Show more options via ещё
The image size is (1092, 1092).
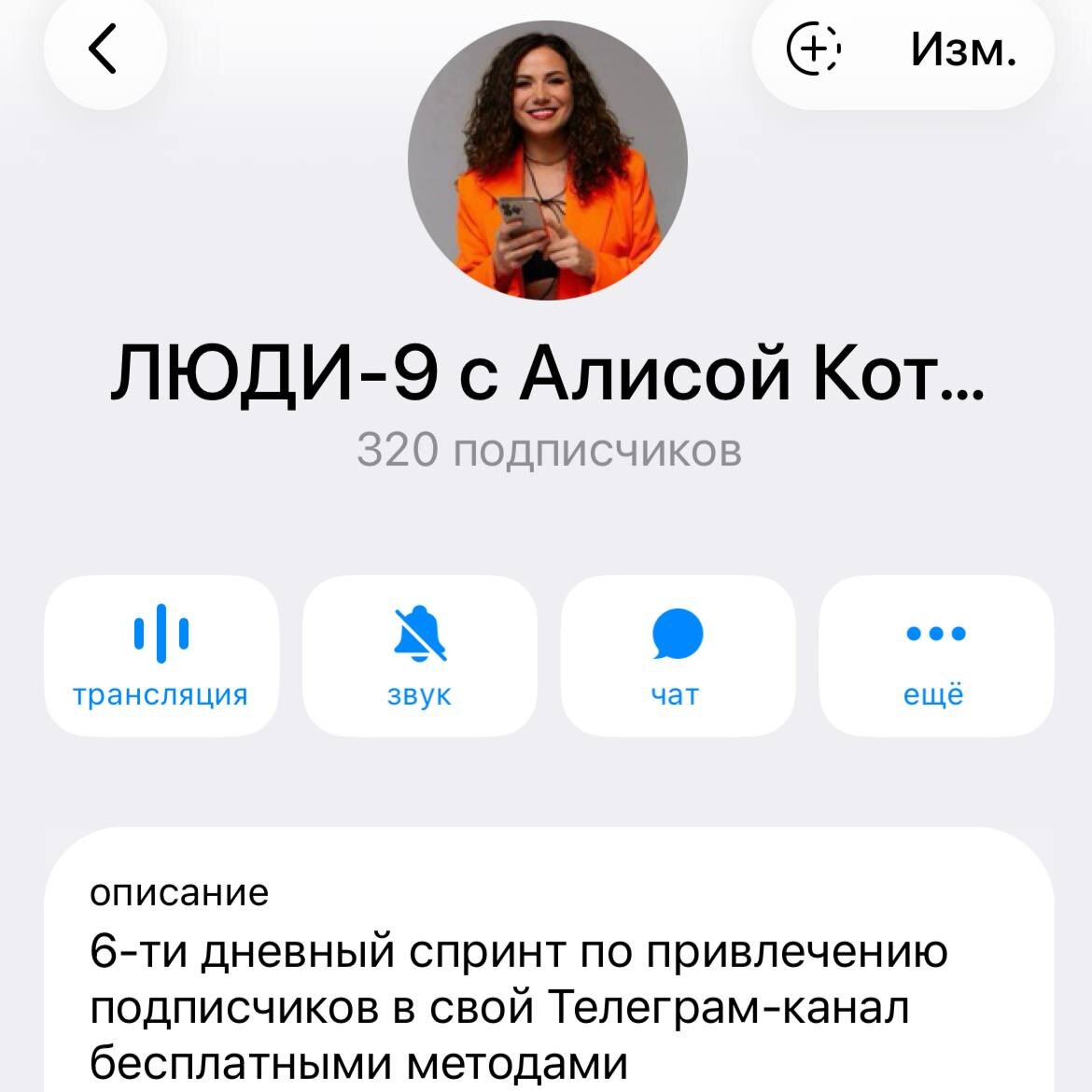tap(936, 655)
